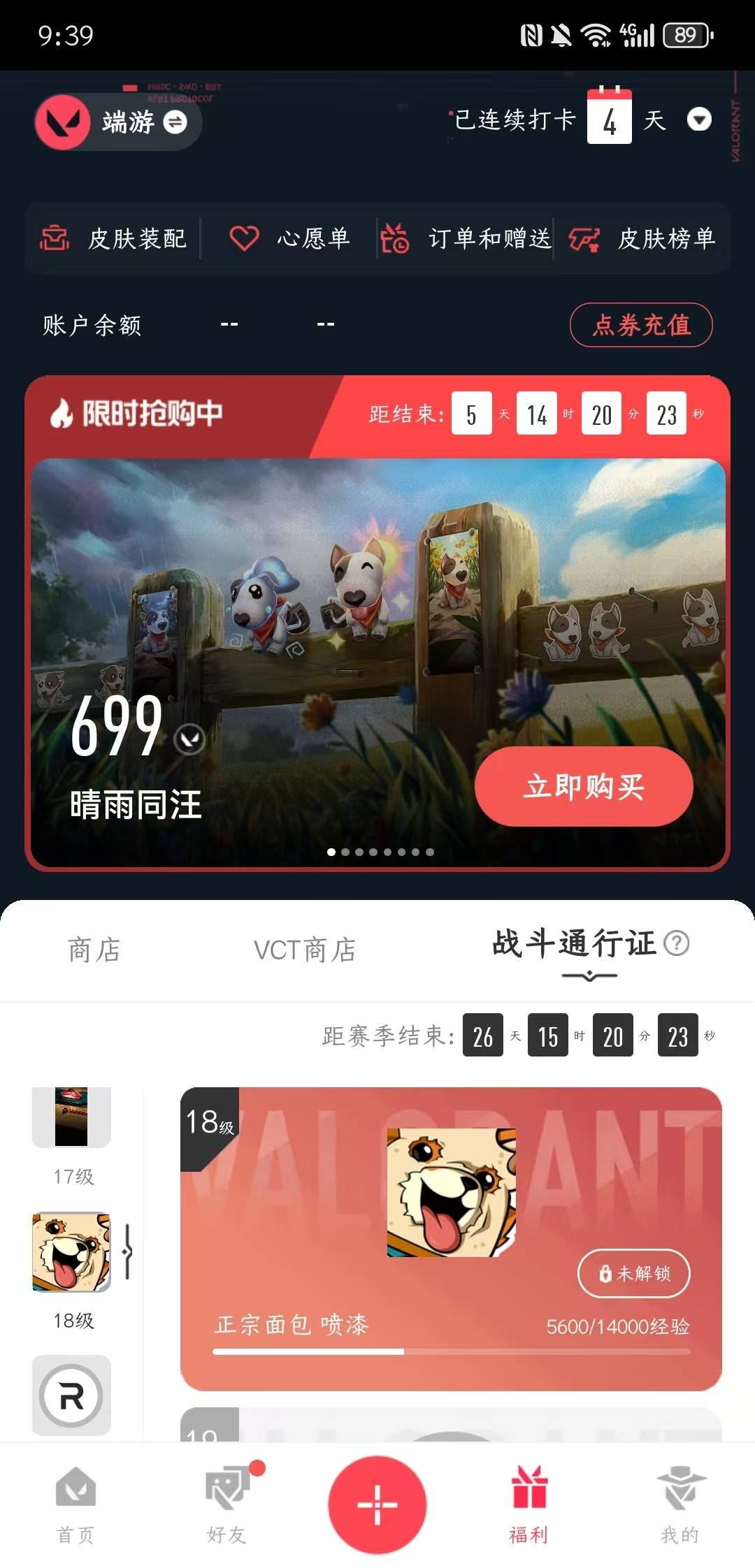
Task: Tap 立即购买 to buy 晴雨同汪
Action: (x=584, y=786)
